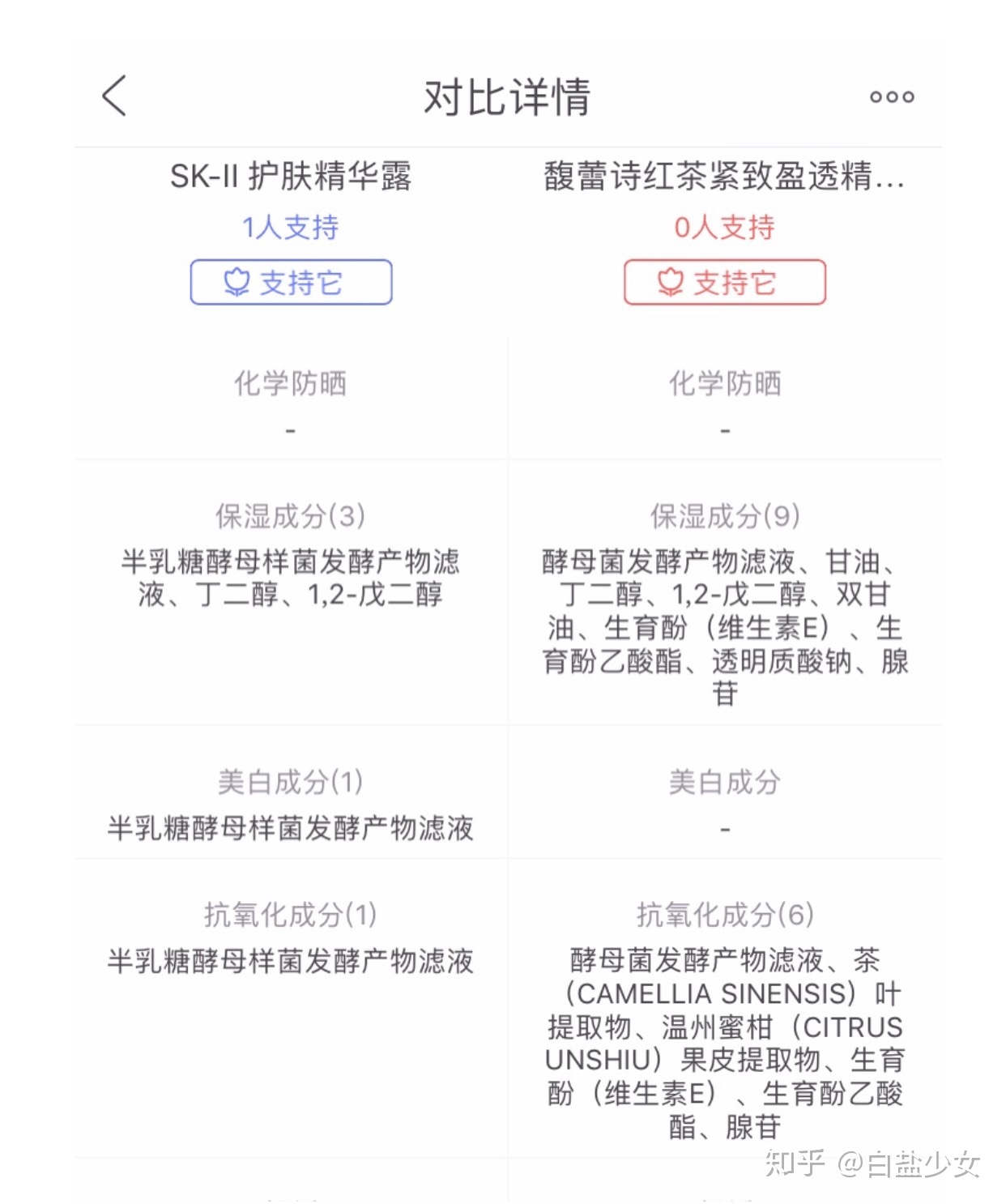Support 馥蕾诗红茶 essence with the red button
Viewport: 1006px width, 1204px height.
(724, 283)
